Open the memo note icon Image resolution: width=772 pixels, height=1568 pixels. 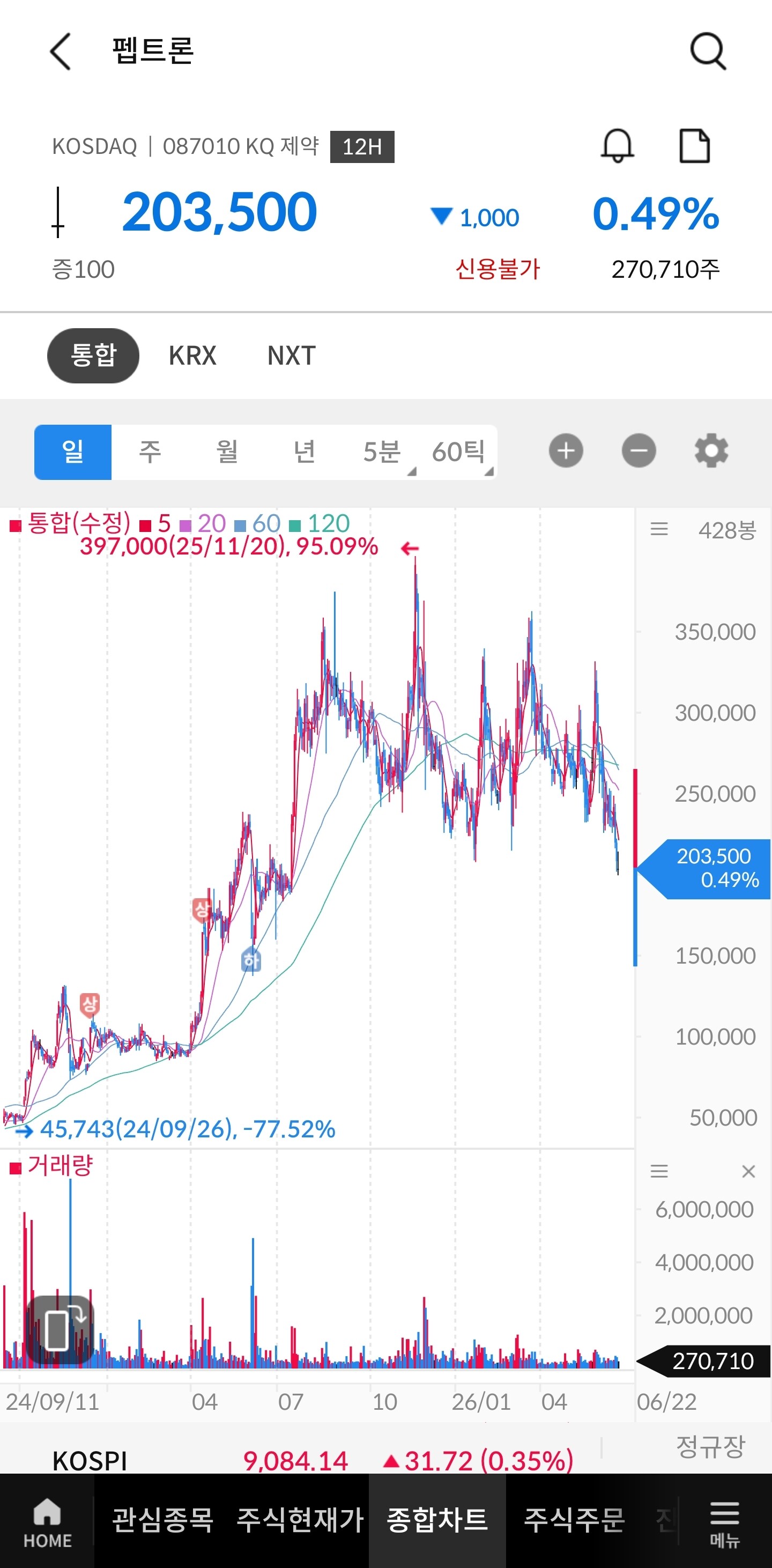[x=694, y=145]
